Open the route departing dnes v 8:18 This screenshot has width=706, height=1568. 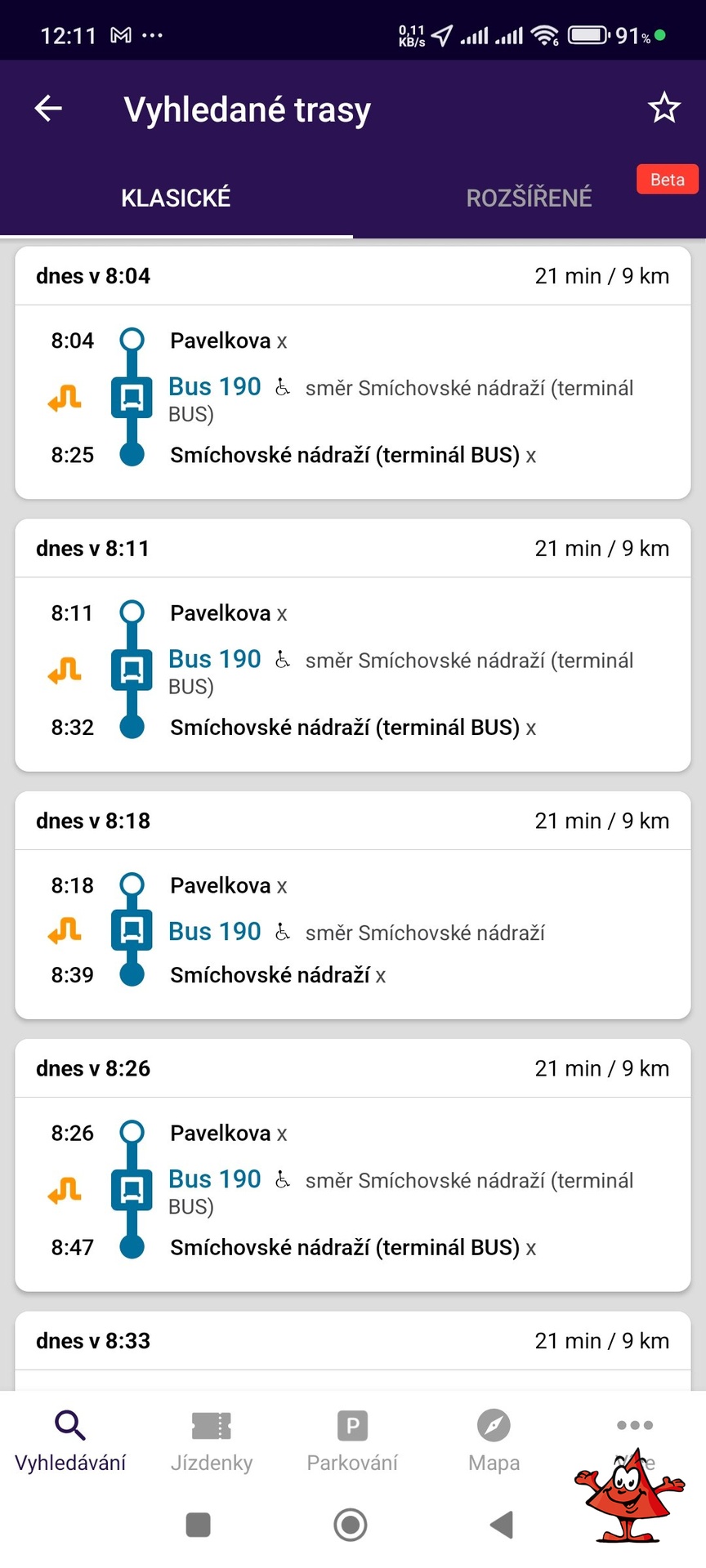(353, 905)
